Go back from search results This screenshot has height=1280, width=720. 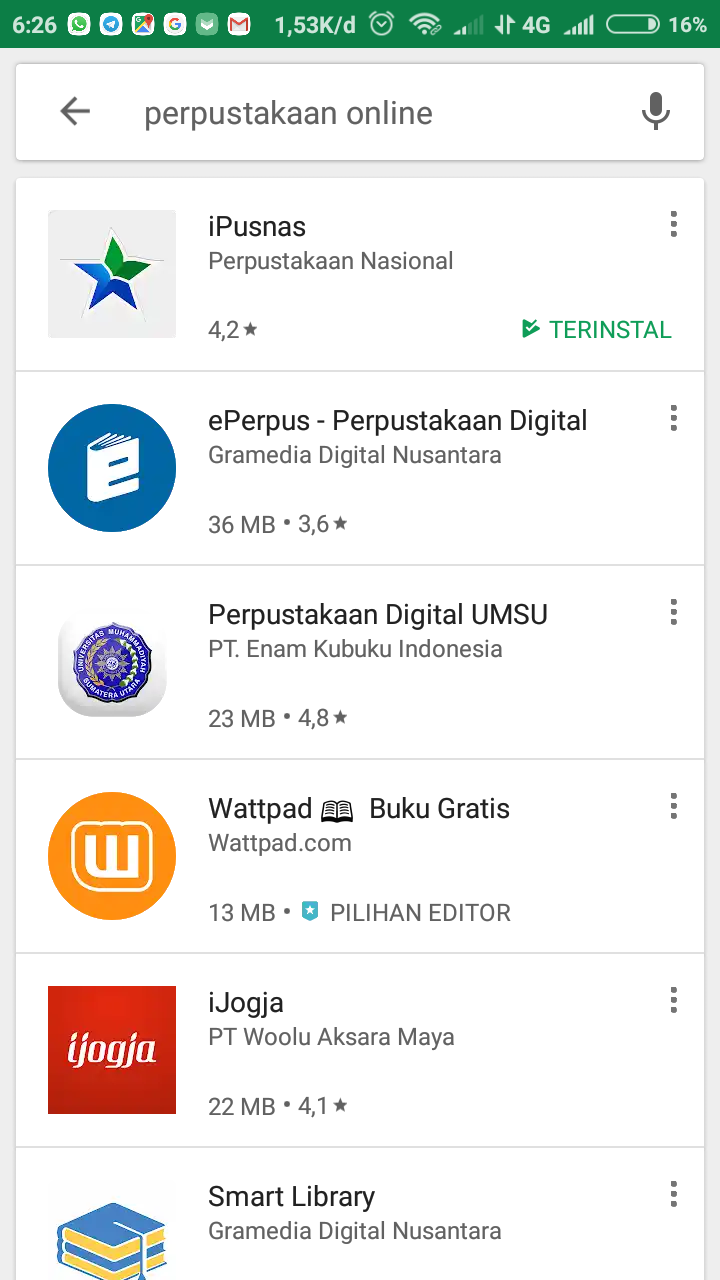[75, 112]
